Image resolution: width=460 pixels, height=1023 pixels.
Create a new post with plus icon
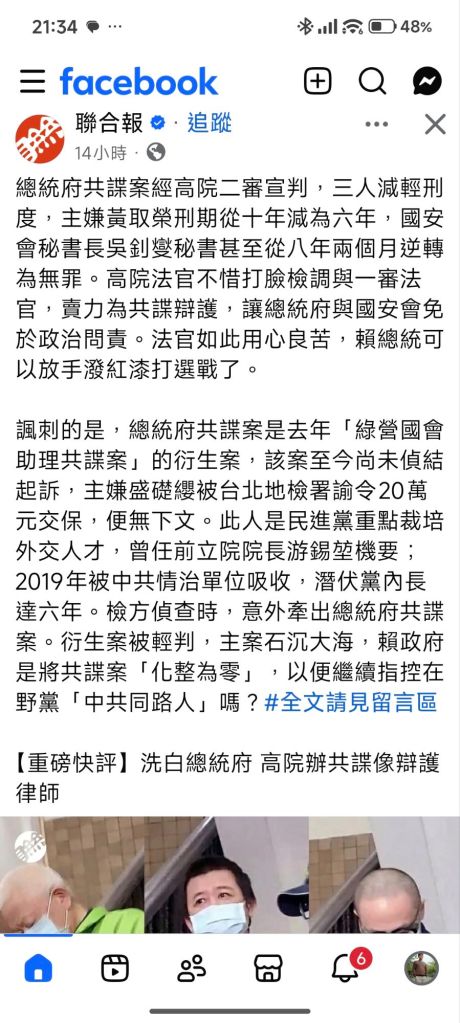(318, 82)
